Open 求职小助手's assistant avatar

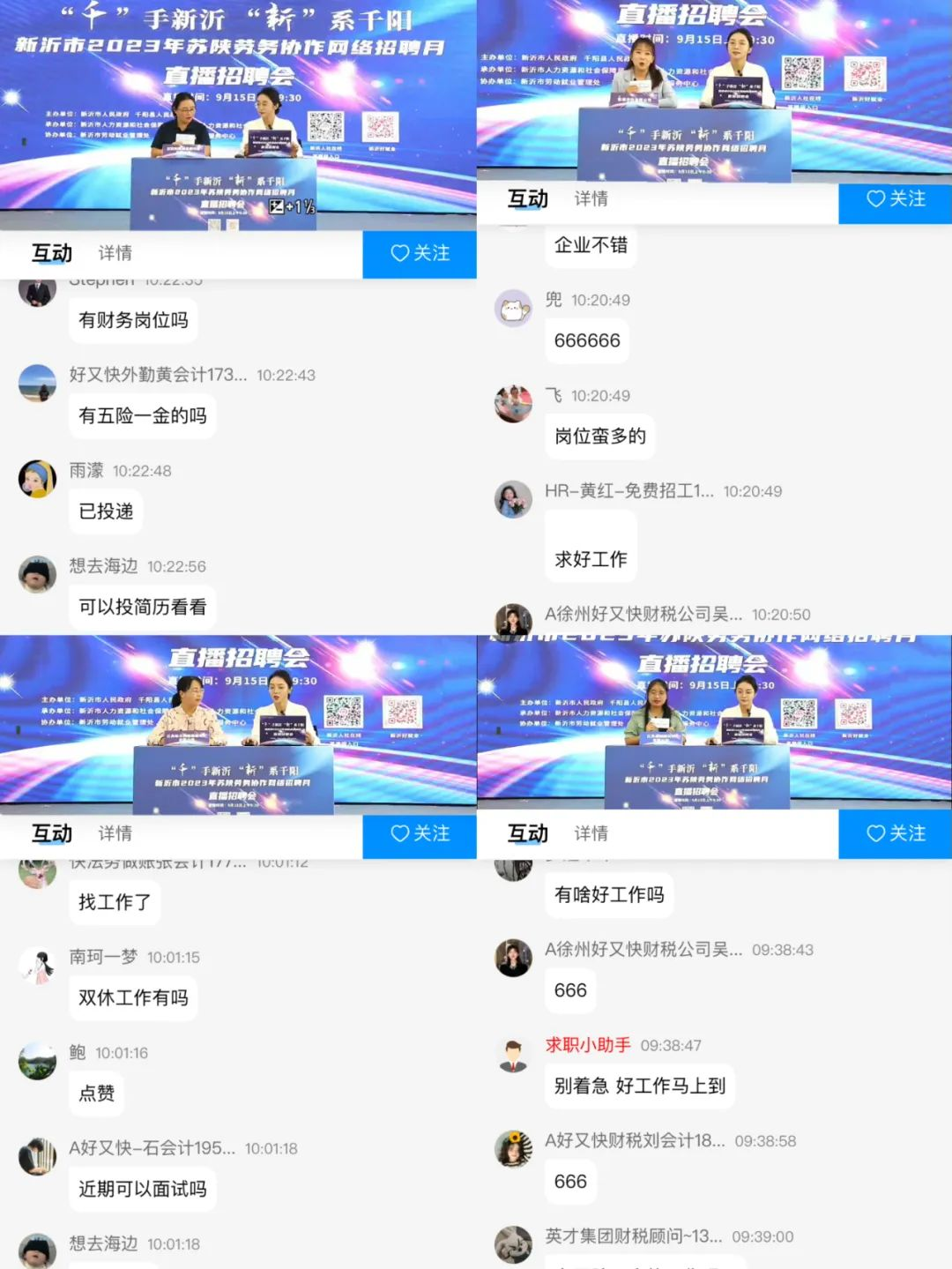514,1054
